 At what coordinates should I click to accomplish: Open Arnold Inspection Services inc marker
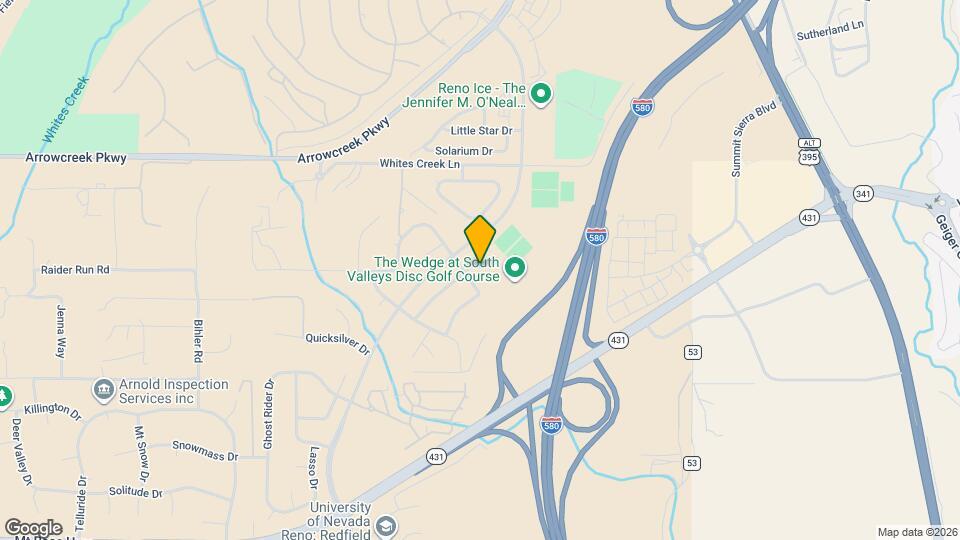coord(102,388)
